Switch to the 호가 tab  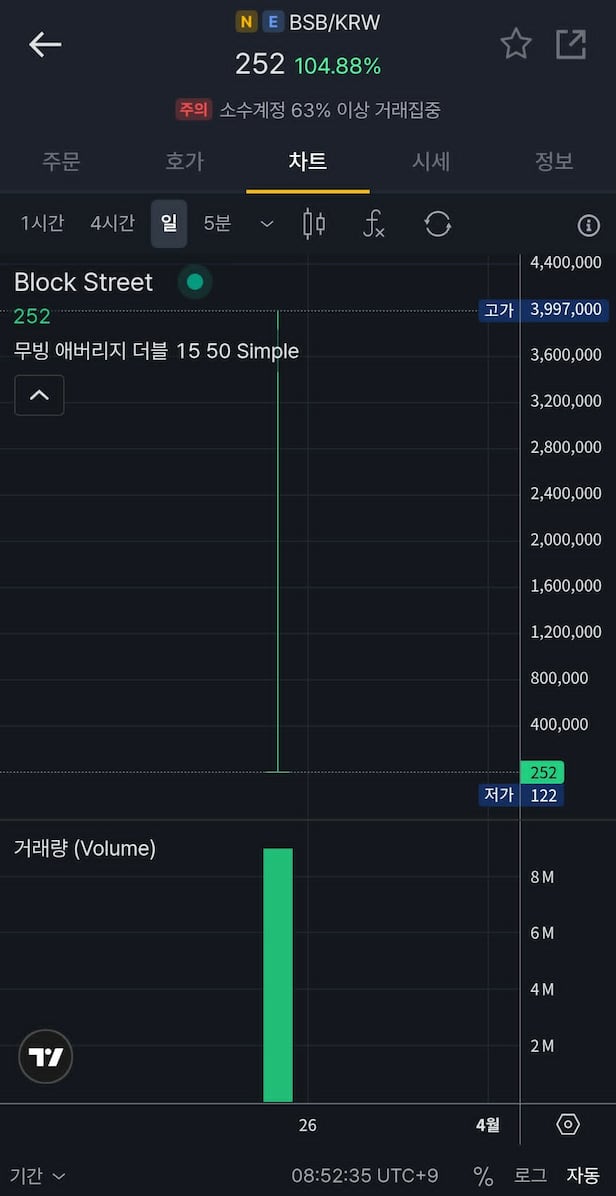[x=184, y=161]
